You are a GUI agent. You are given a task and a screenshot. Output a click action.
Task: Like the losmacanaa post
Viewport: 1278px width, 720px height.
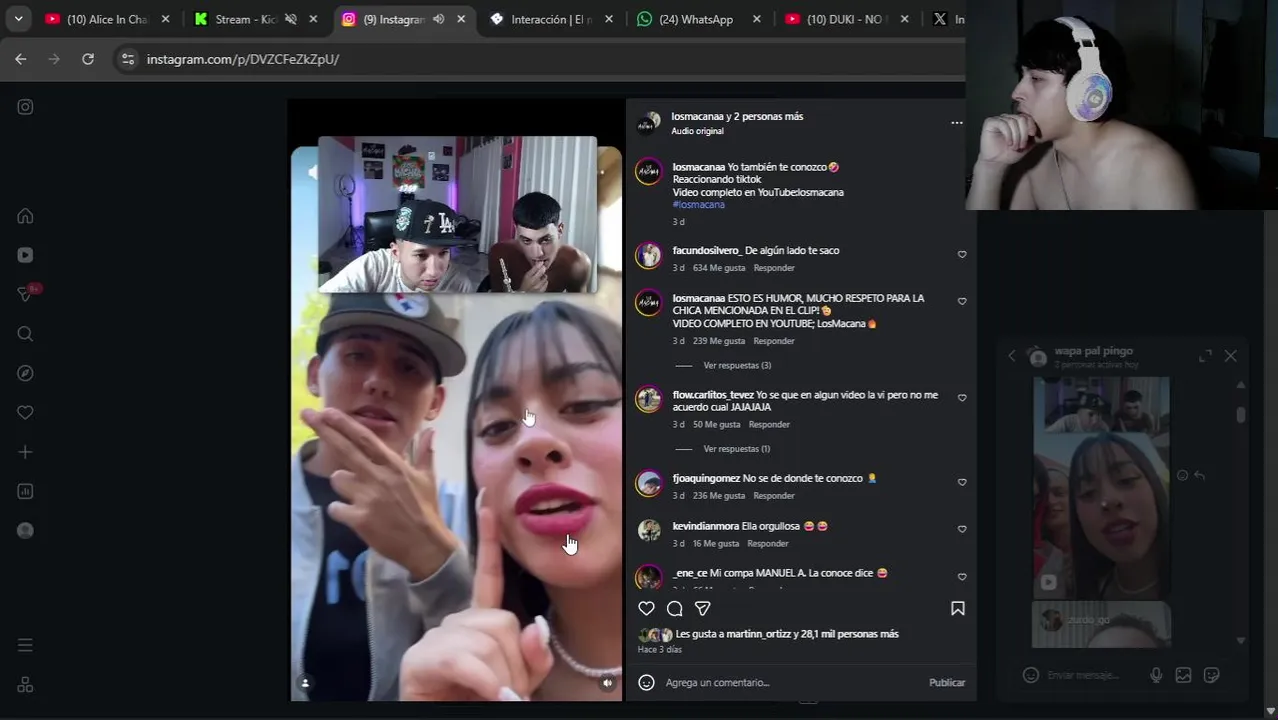pos(646,608)
